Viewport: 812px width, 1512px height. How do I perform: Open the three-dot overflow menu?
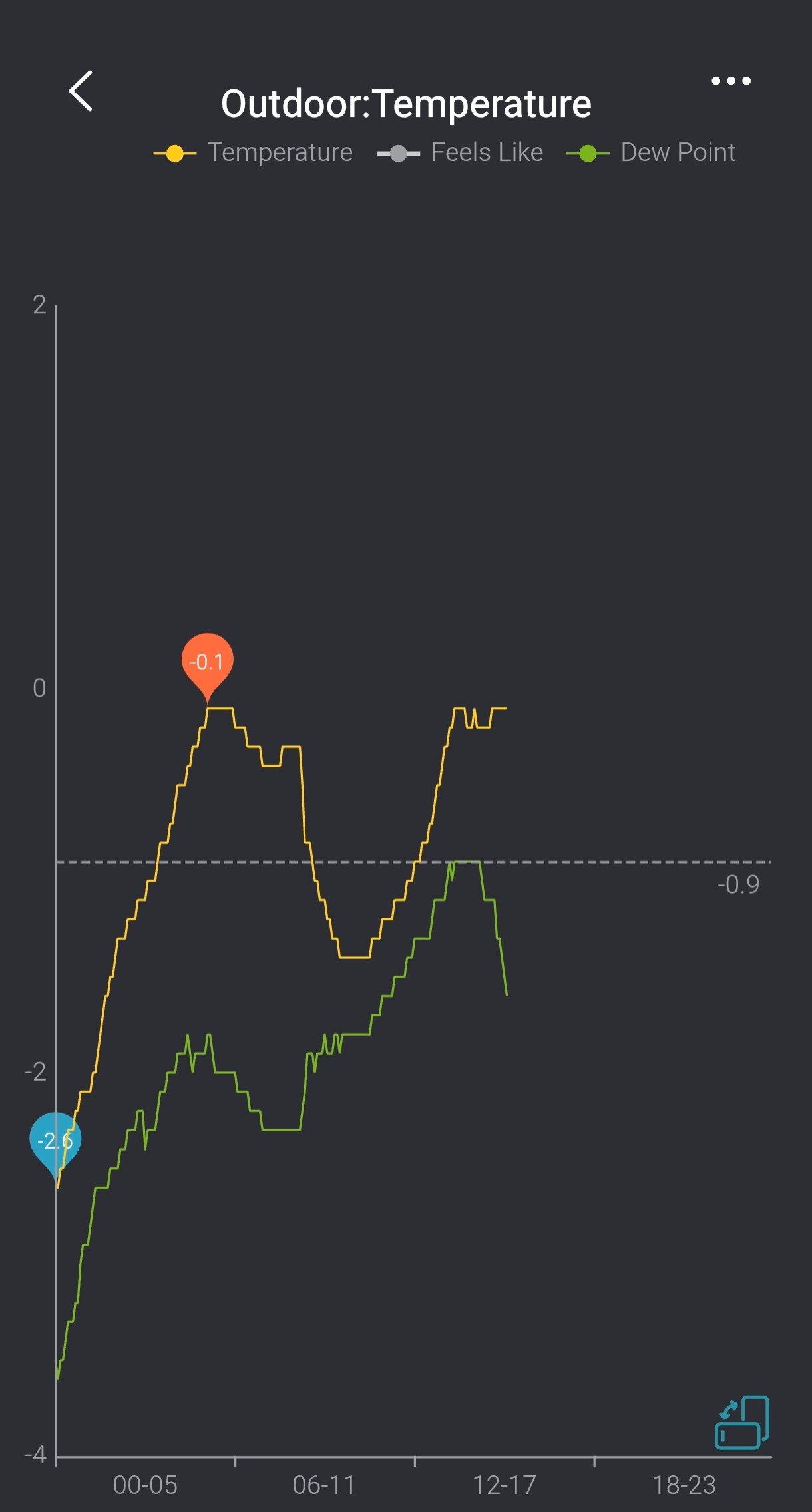tap(731, 81)
